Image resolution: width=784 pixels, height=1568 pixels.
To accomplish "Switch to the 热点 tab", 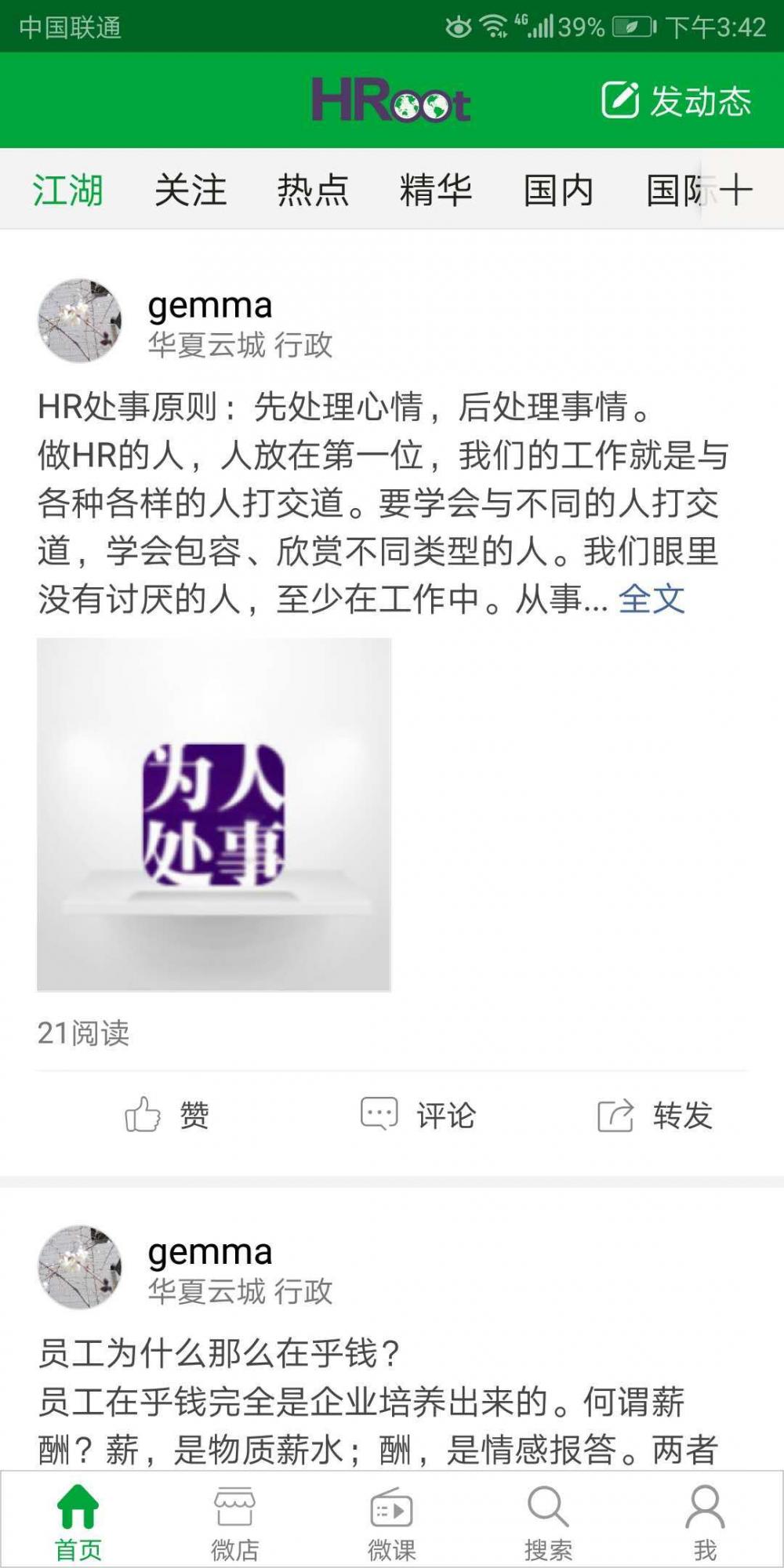I will coord(313,191).
